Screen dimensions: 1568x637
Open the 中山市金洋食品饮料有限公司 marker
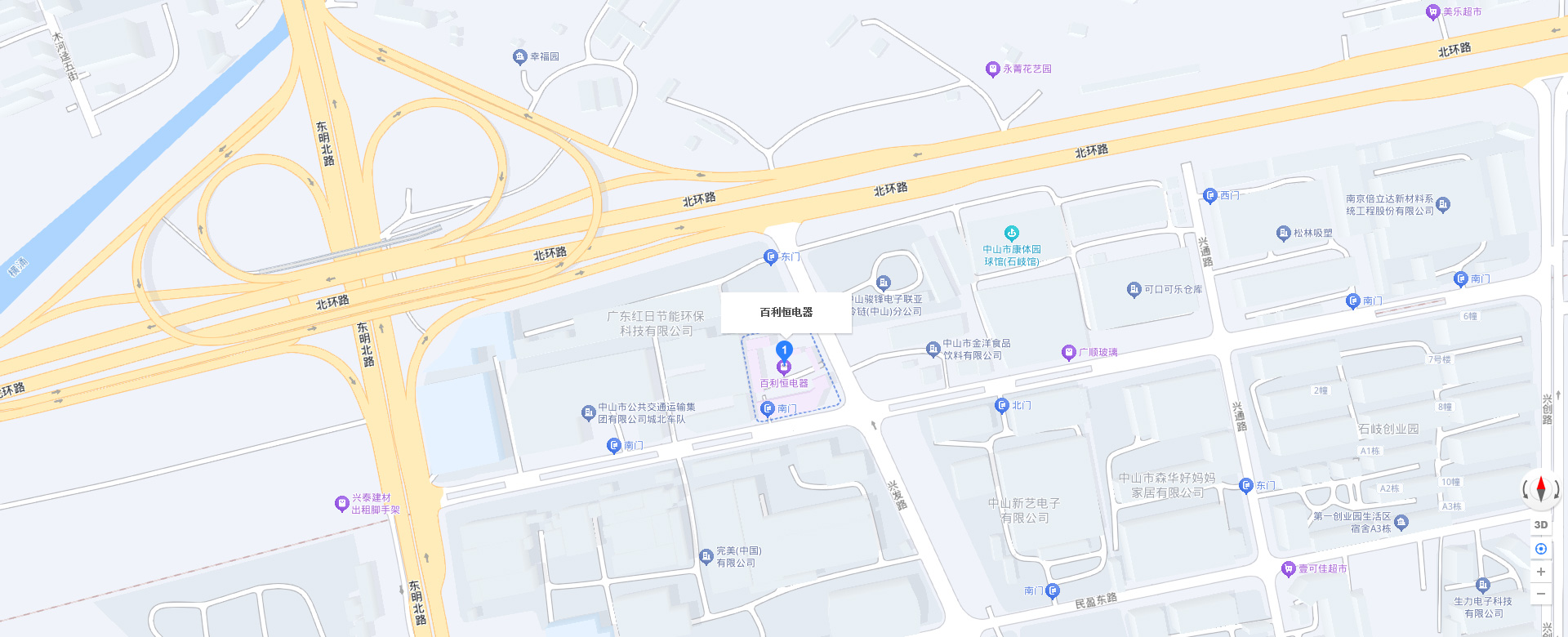[933, 349]
